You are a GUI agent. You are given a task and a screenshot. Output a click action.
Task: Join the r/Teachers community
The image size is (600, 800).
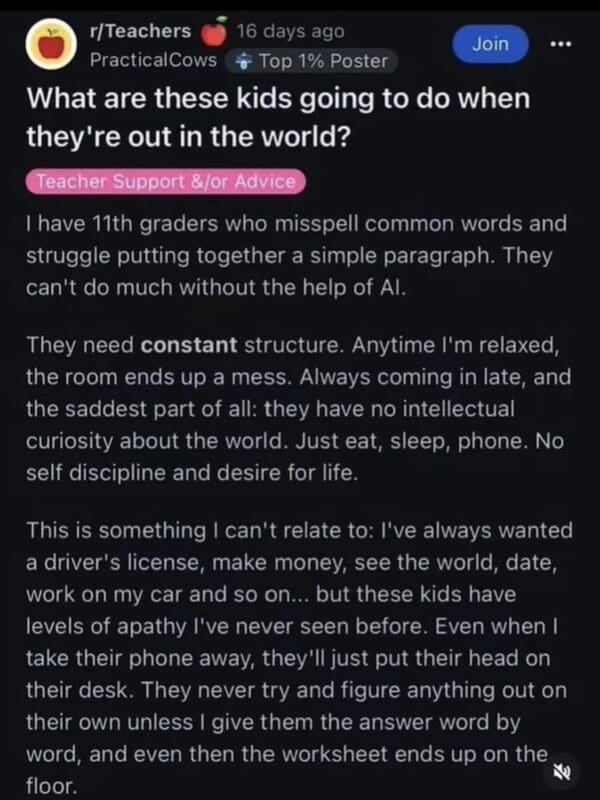tap(490, 44)
